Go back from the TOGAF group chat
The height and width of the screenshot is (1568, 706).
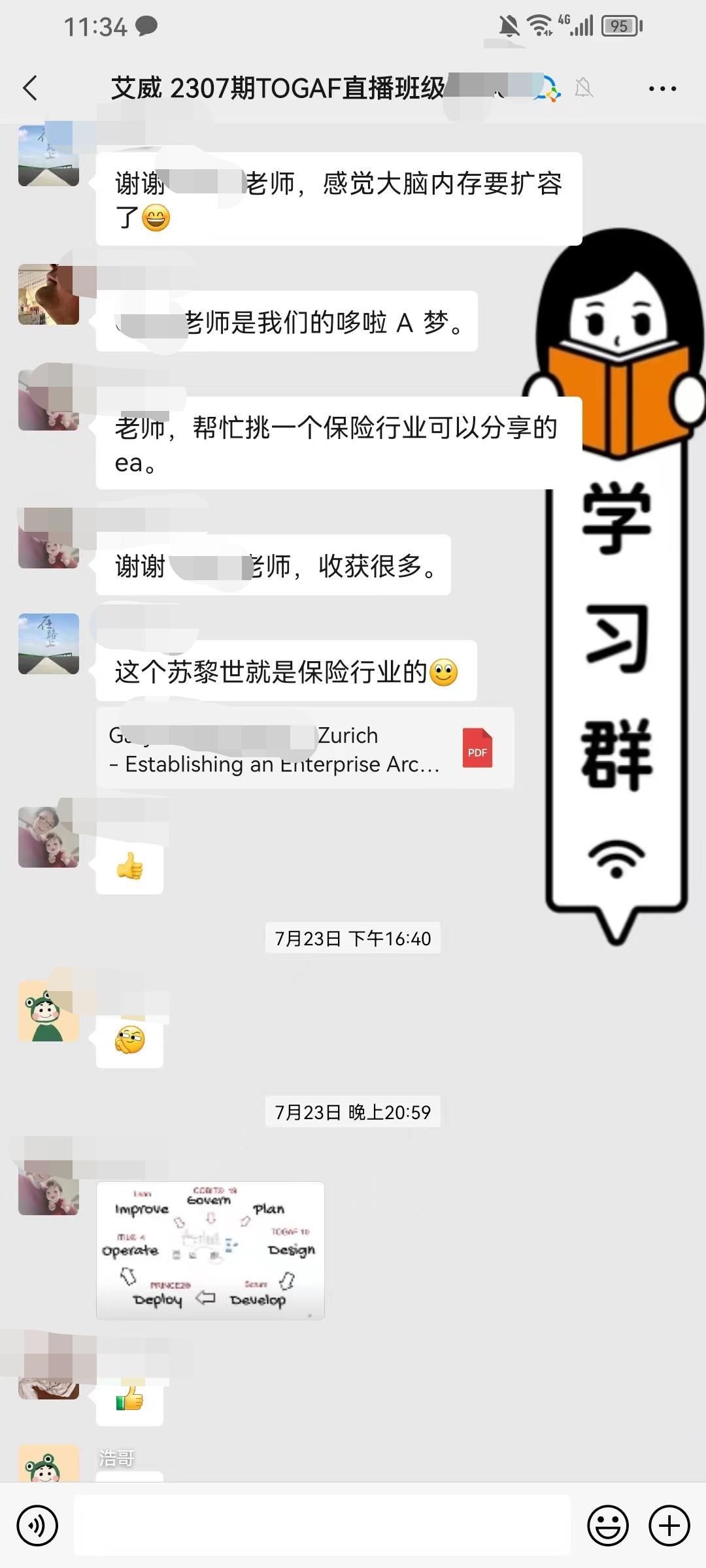point(30,88)
